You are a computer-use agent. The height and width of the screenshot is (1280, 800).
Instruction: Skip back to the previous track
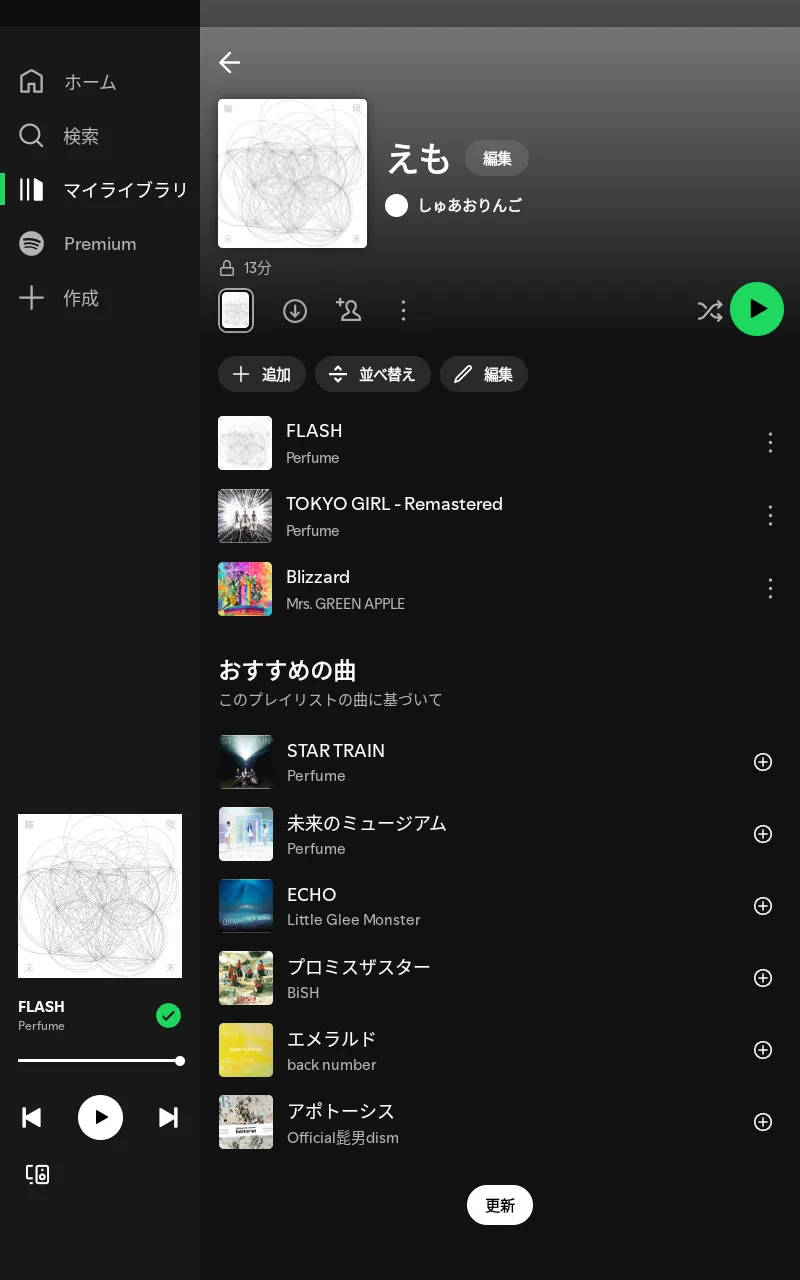tap(32, 1117)
